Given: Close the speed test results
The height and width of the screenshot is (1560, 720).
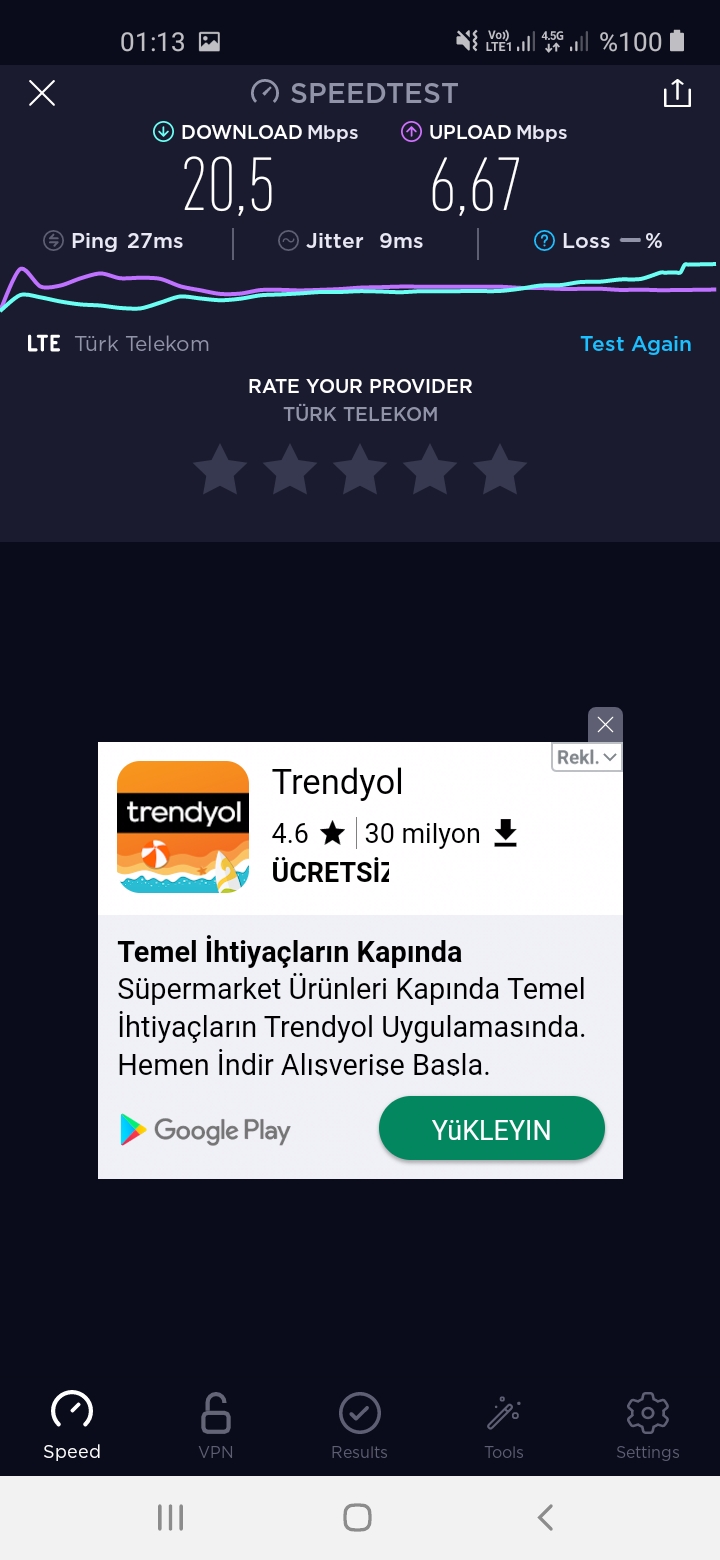Looking at the screenshot, I should pos(41,94).
